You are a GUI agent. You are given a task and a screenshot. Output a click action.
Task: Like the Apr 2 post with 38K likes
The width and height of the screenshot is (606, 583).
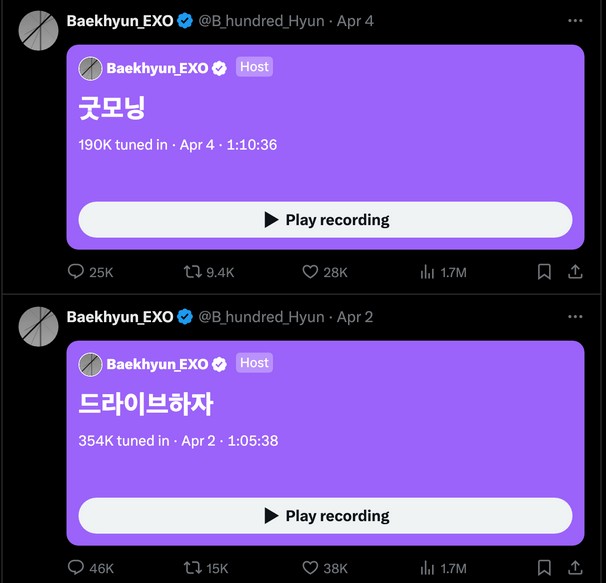point(310,568)
